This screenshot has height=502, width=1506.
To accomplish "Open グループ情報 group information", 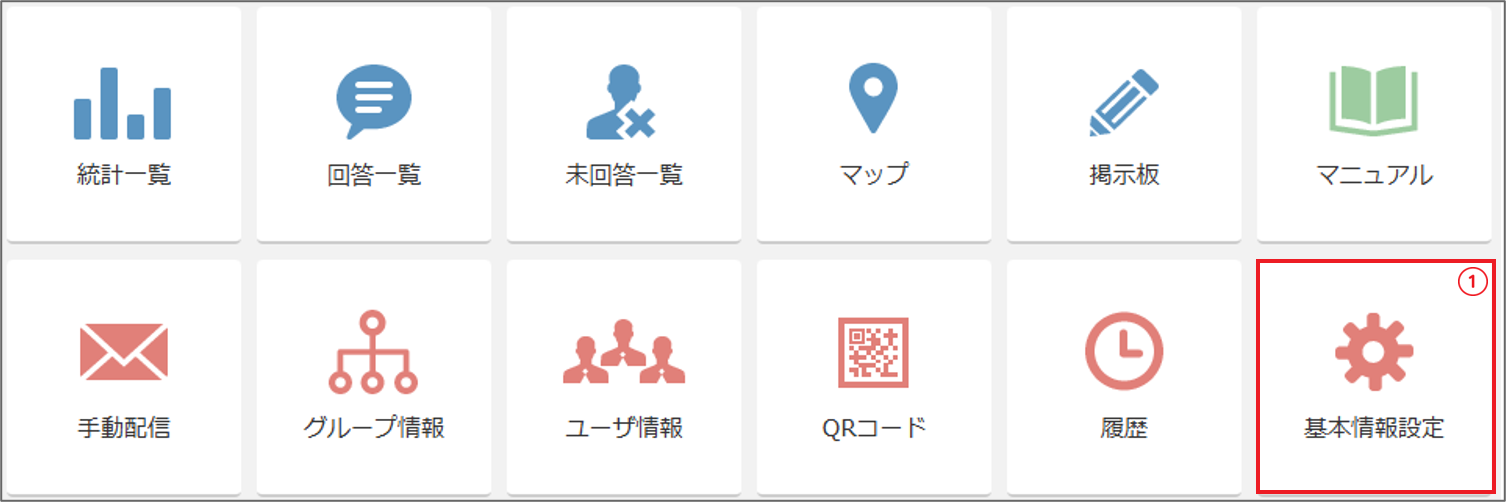I will pos(373,377).
